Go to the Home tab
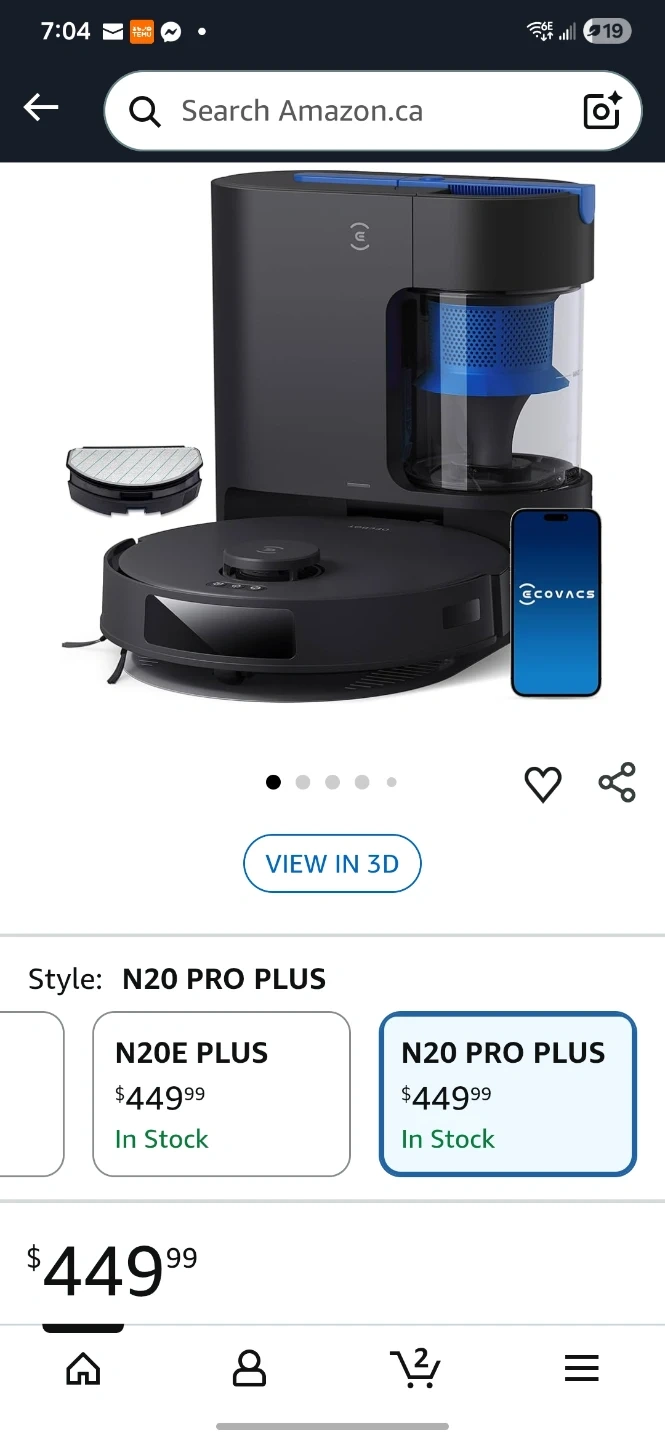 [x=83, y=1368]
